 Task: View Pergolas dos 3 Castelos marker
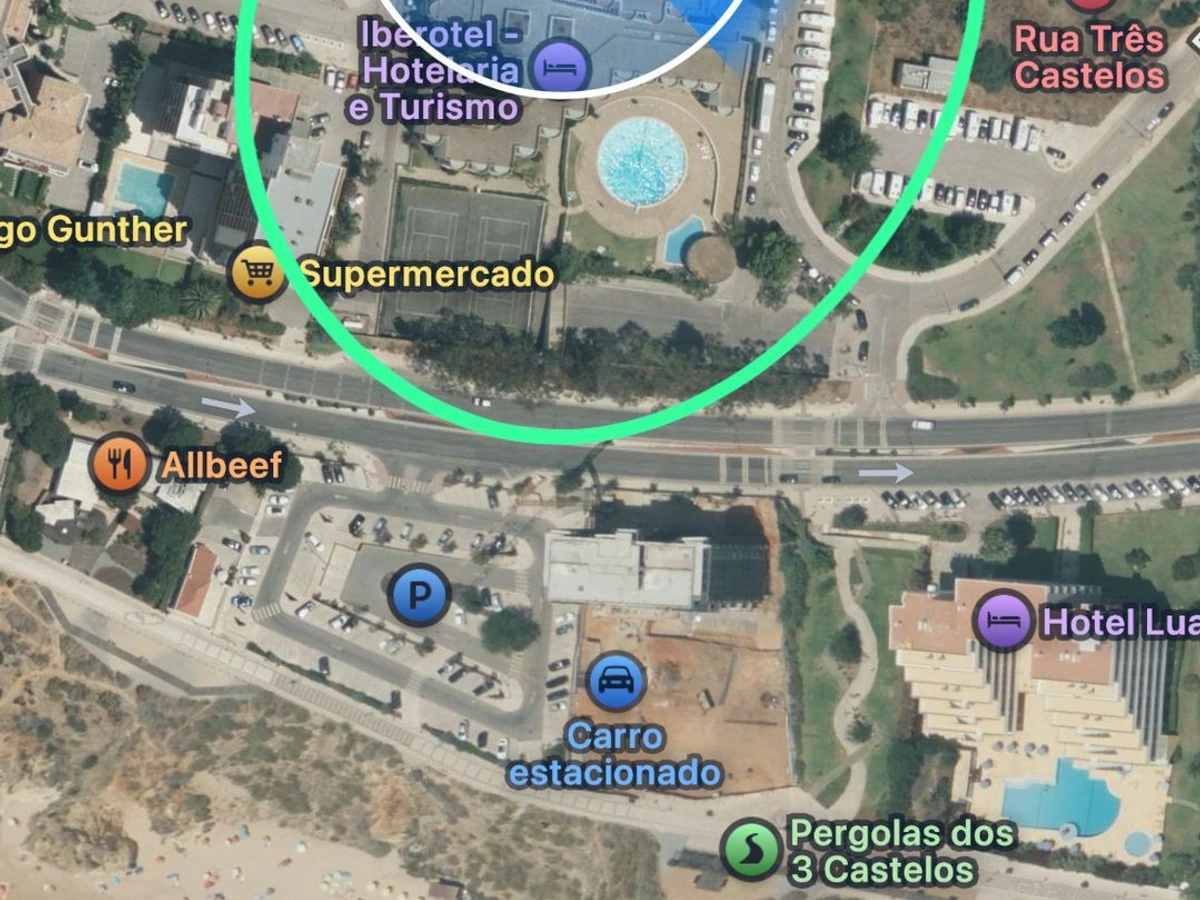(x=751, y=849)
